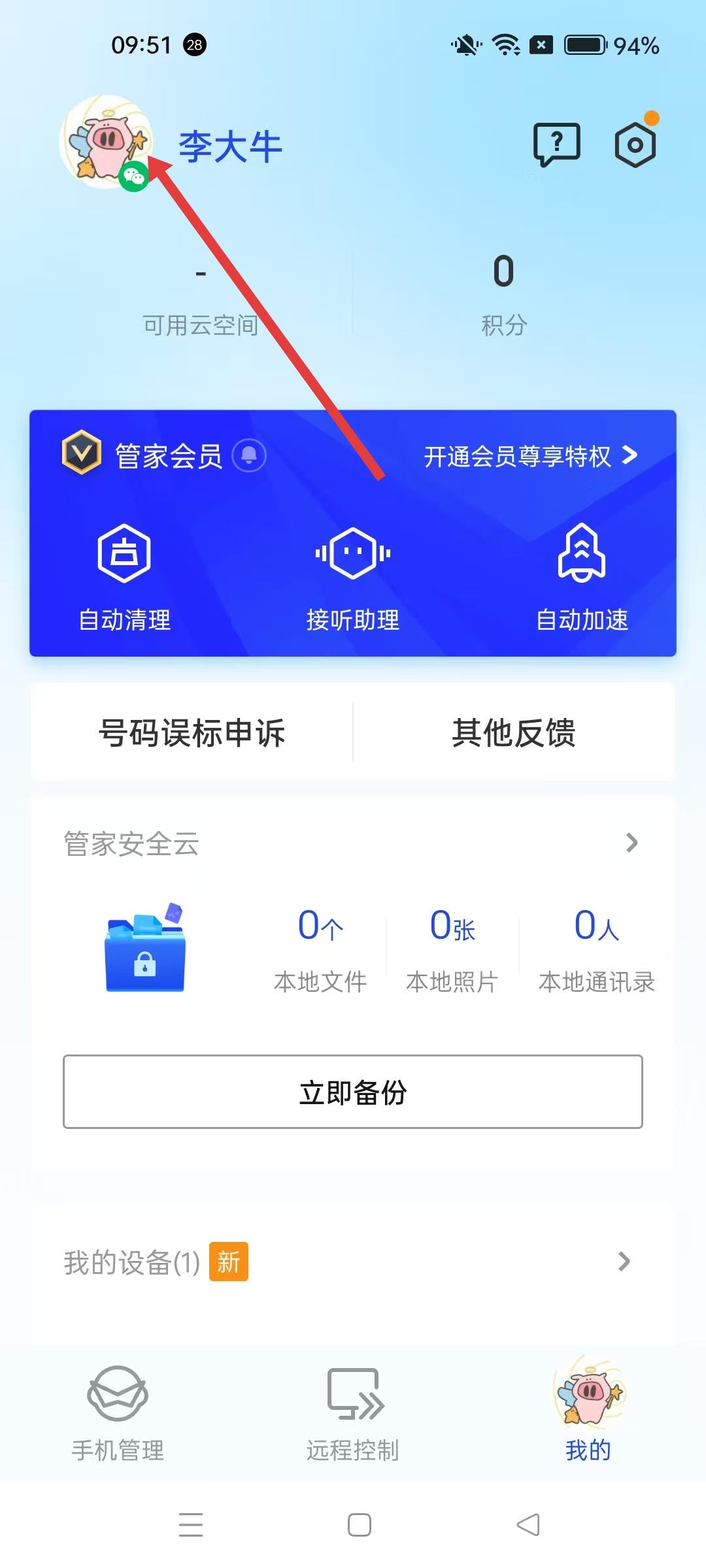Go back with the system back button
Image resolution: width=706 pixels, height=1568 pixels.
pyautogui.click(x=528, y=1525)
